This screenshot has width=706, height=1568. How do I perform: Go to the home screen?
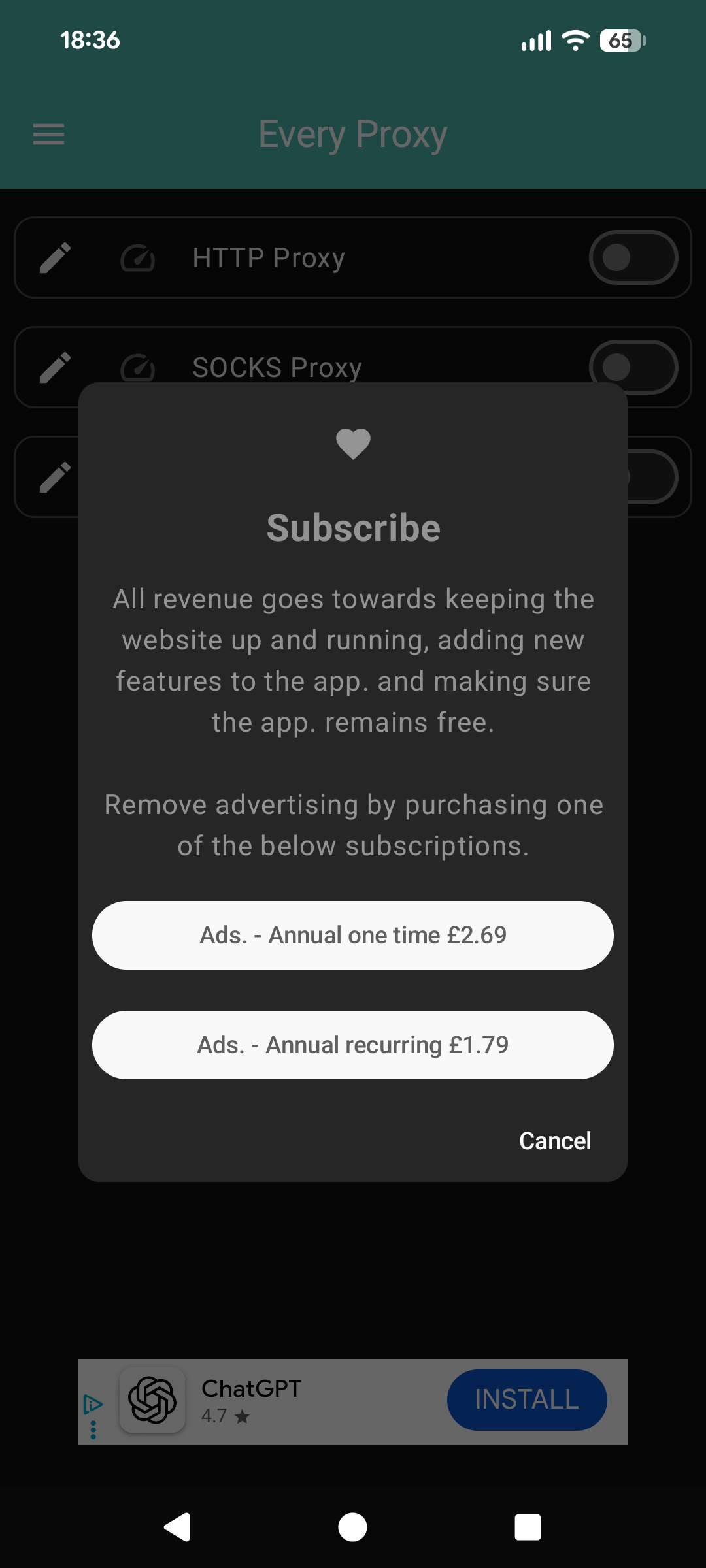coord(352,1527)
